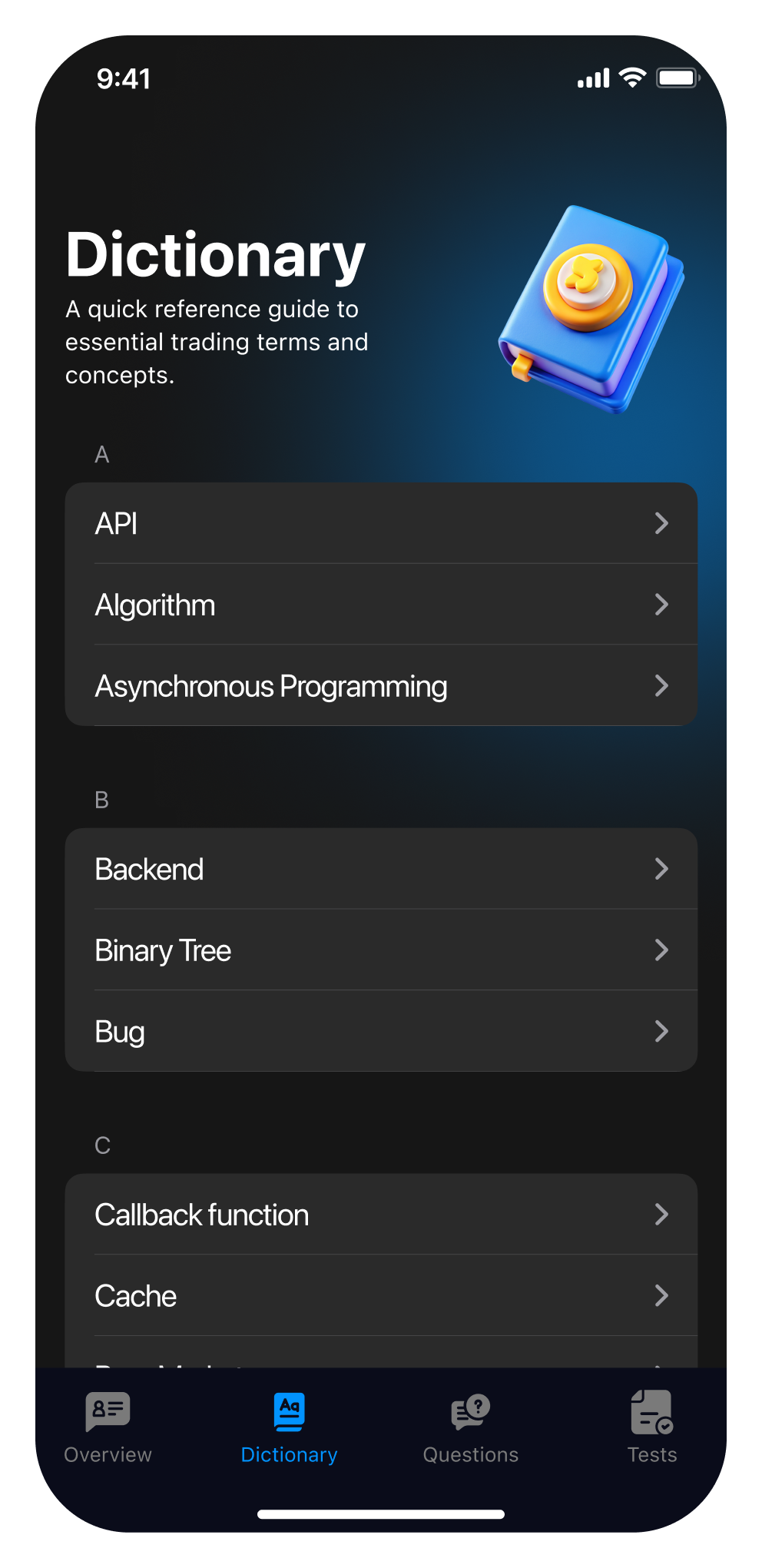Switch to the Tests tab
The width and height of the screenshot is (762, 1568).
point(651,1428)
